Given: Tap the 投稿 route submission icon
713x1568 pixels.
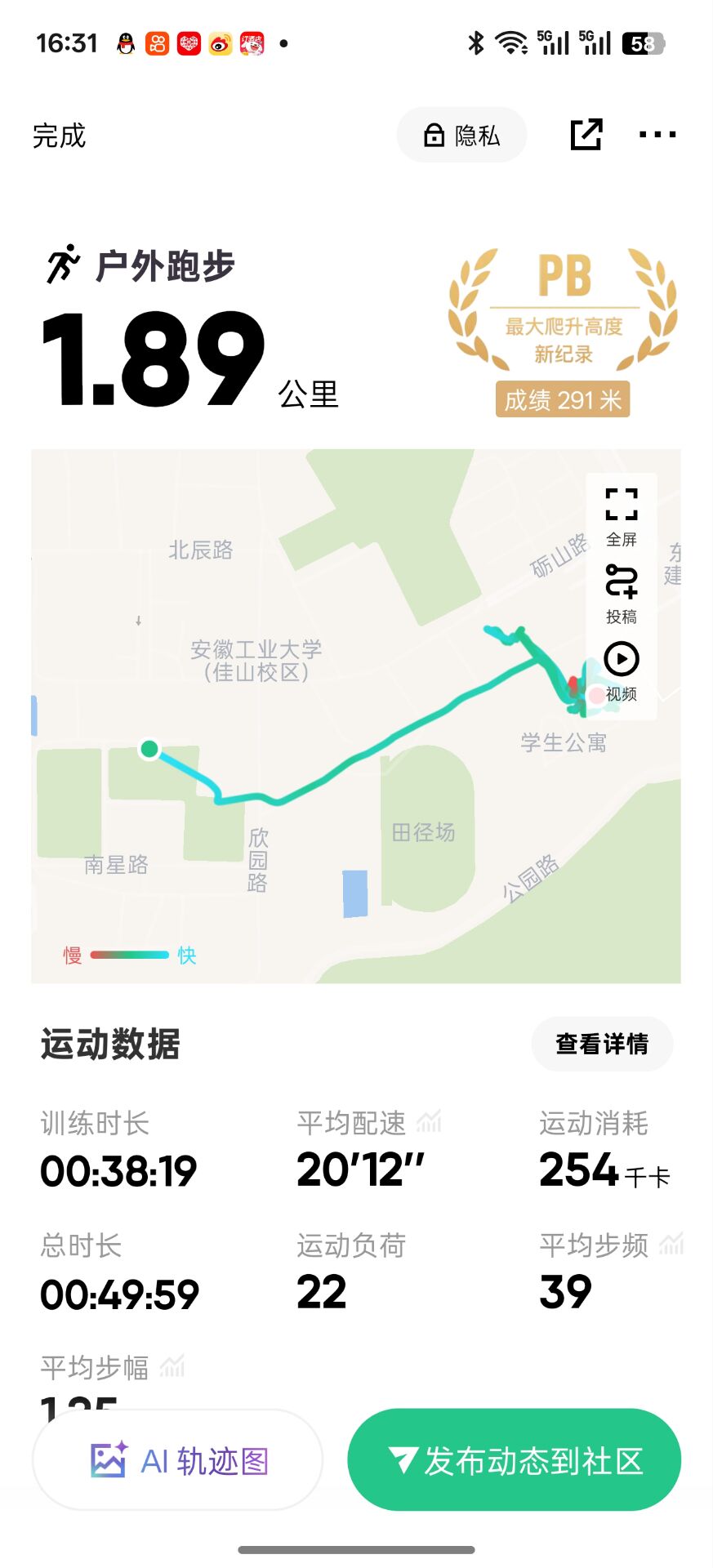Looking at the screenshot, I should click(x=622, y=595).
